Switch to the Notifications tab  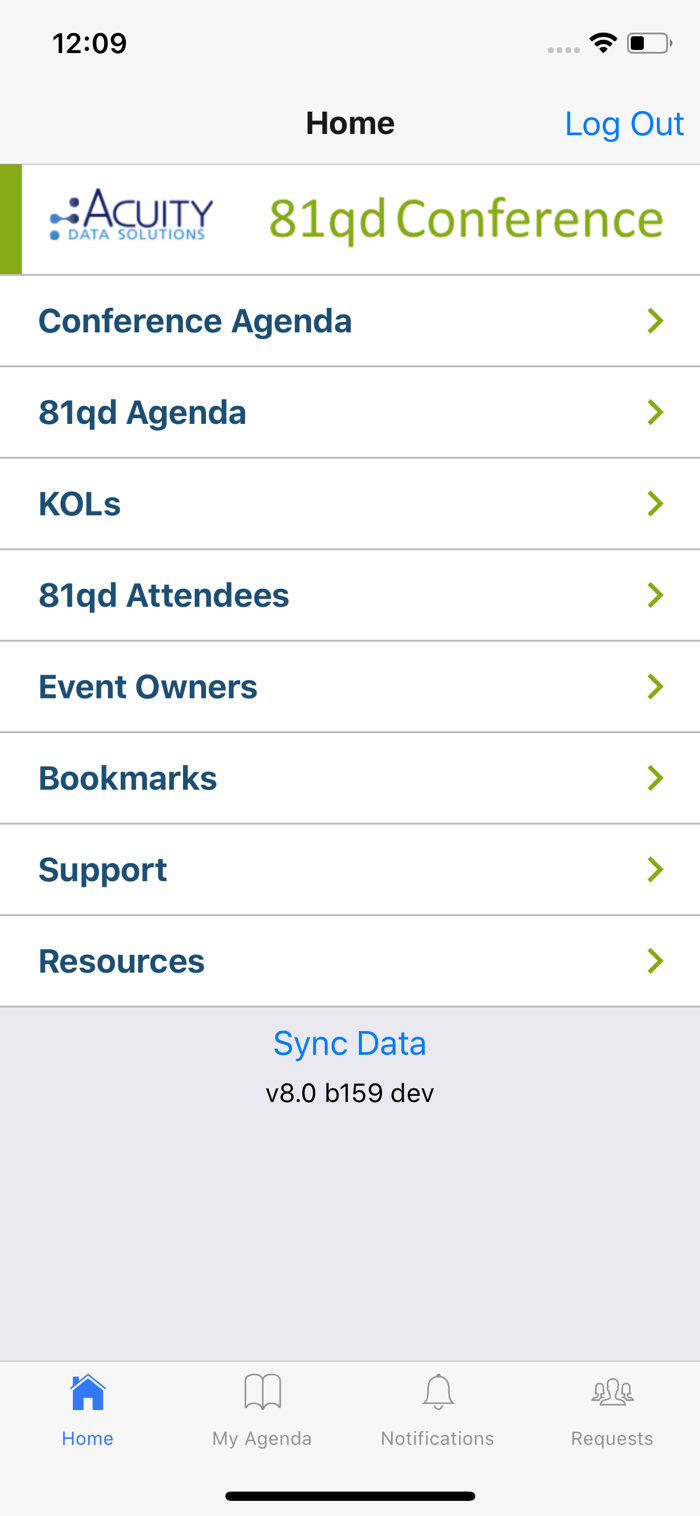point(437,1411)
